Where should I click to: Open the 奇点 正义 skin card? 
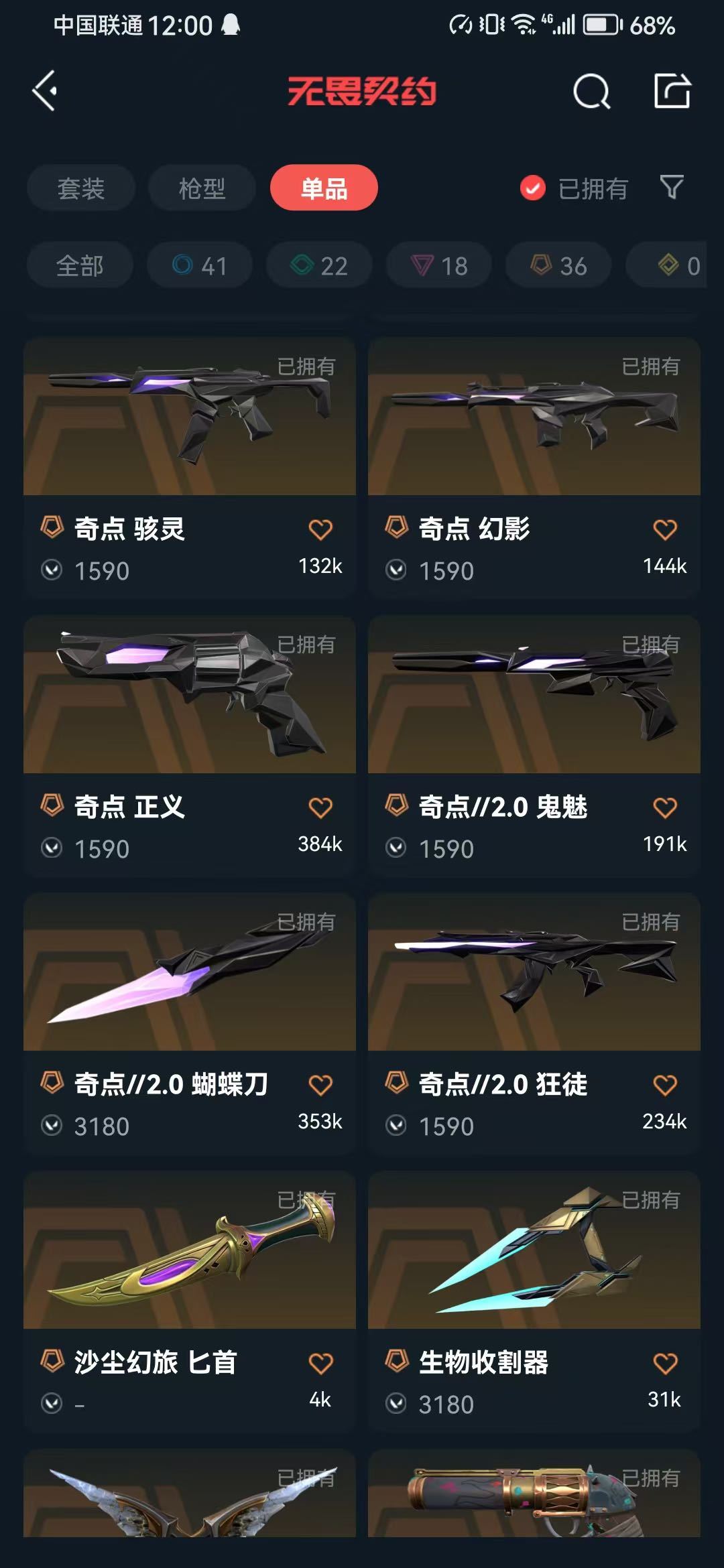tap(190, 745)
